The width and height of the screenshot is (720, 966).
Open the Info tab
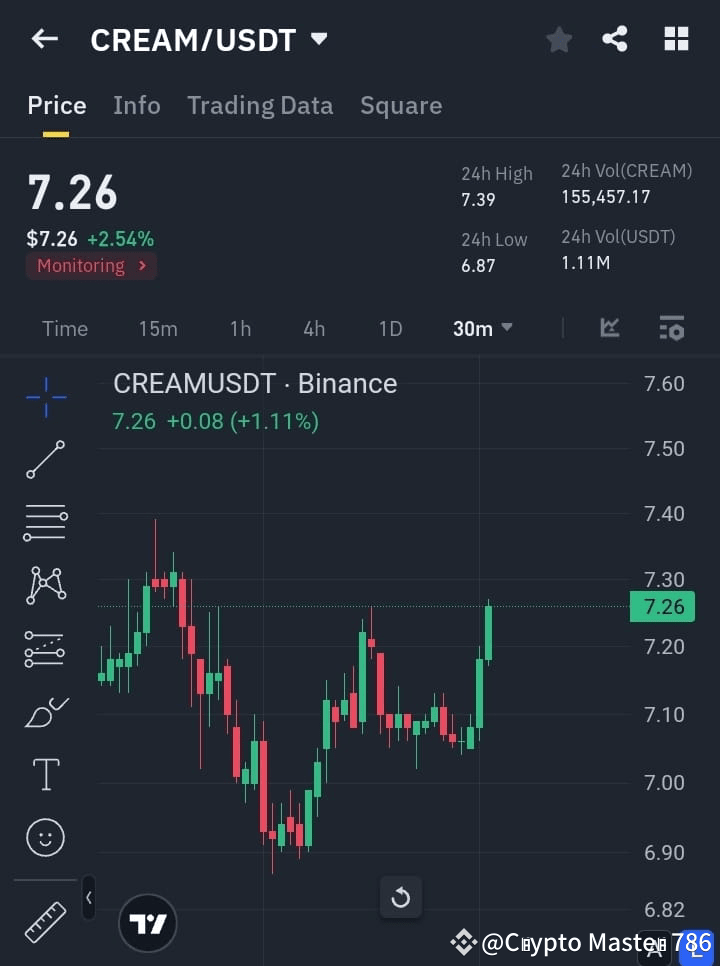pos(137,105)
